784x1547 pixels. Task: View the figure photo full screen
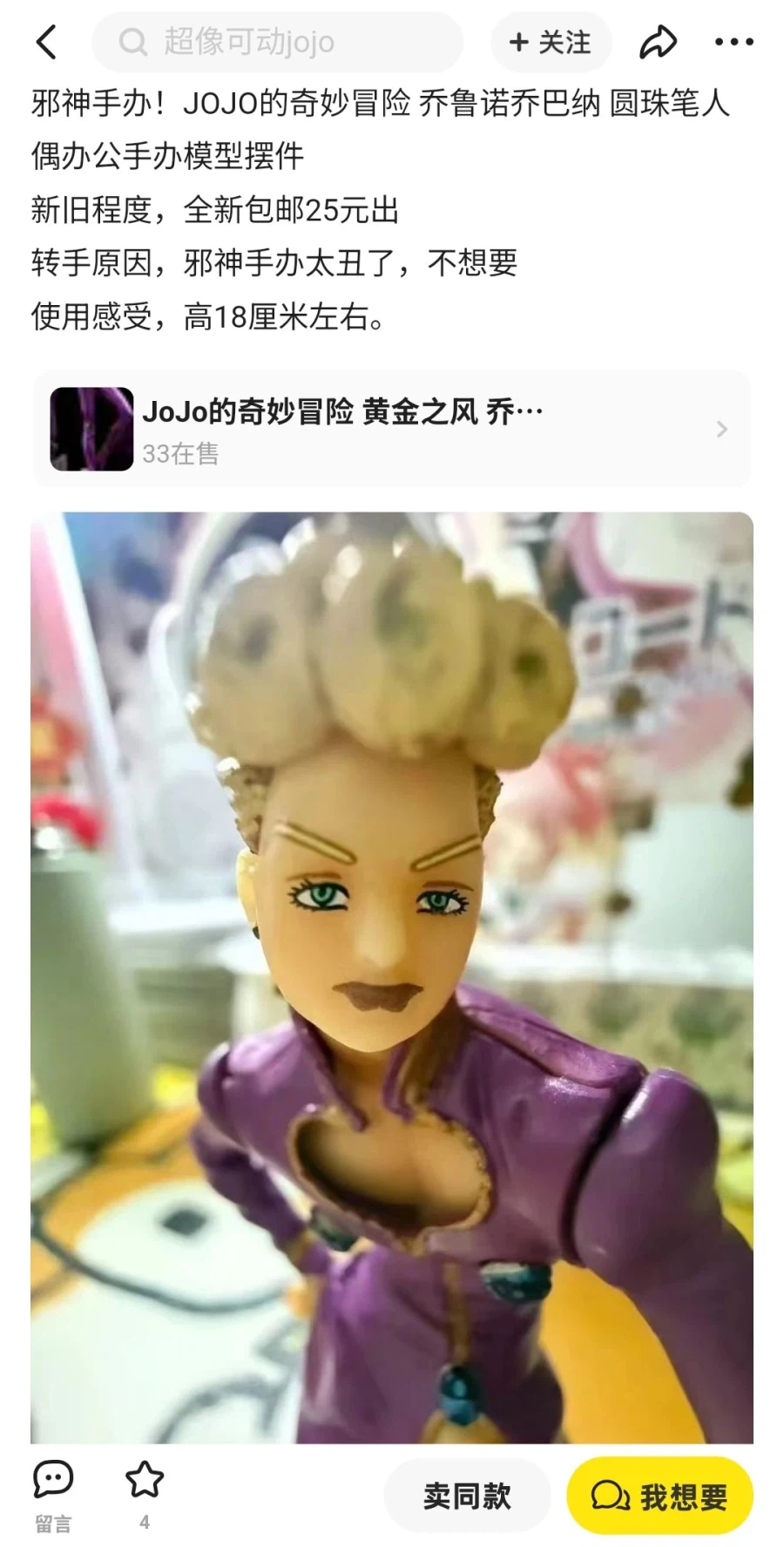(391, 976)
